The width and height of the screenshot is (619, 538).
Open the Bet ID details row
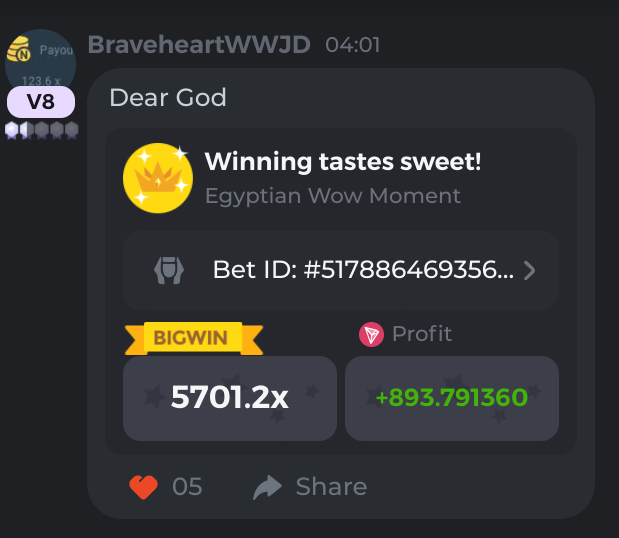point(340,270)
